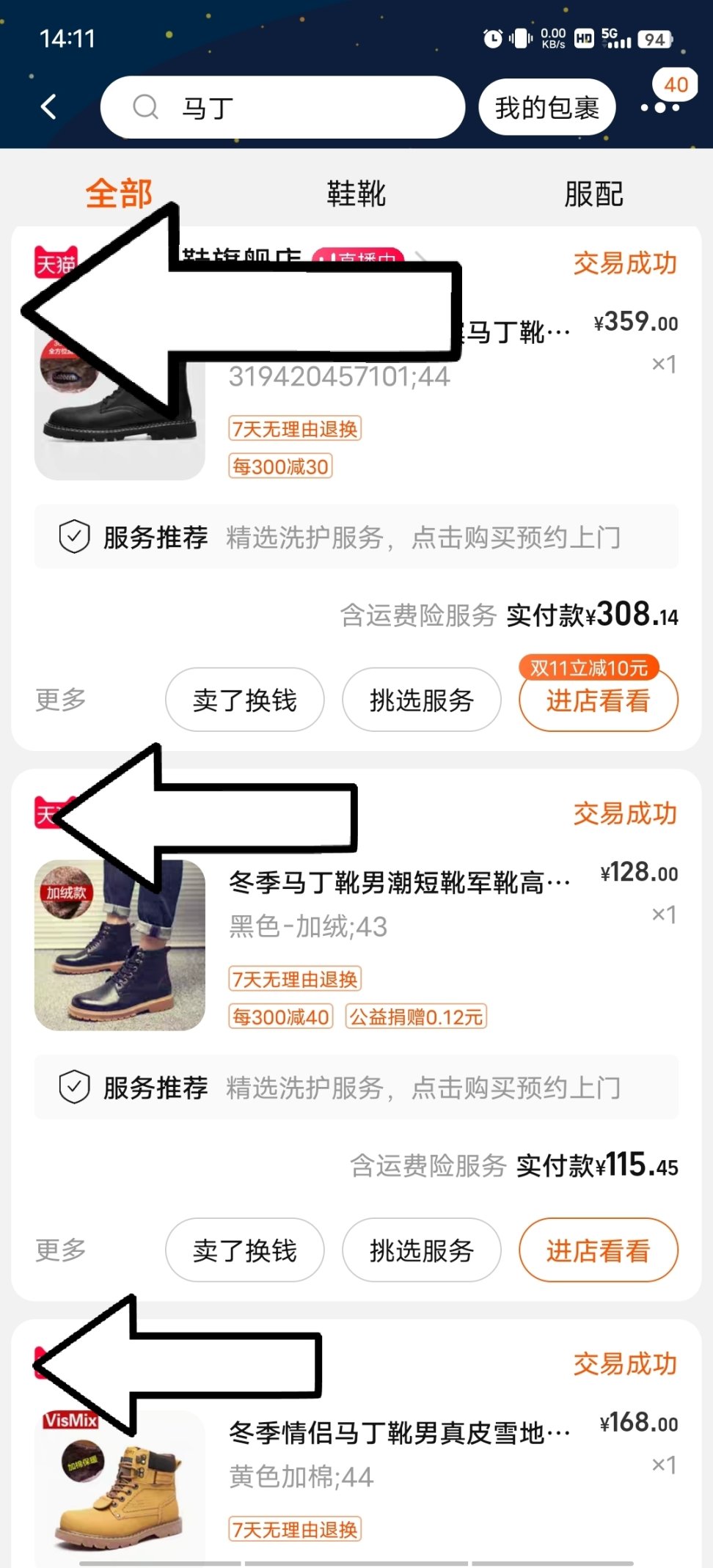Open the 冬季情侣马丁靴男真皮雪地 order
Viewport: 713px width, 1568px height.
pyautogui.click(x=400, y=1433)
